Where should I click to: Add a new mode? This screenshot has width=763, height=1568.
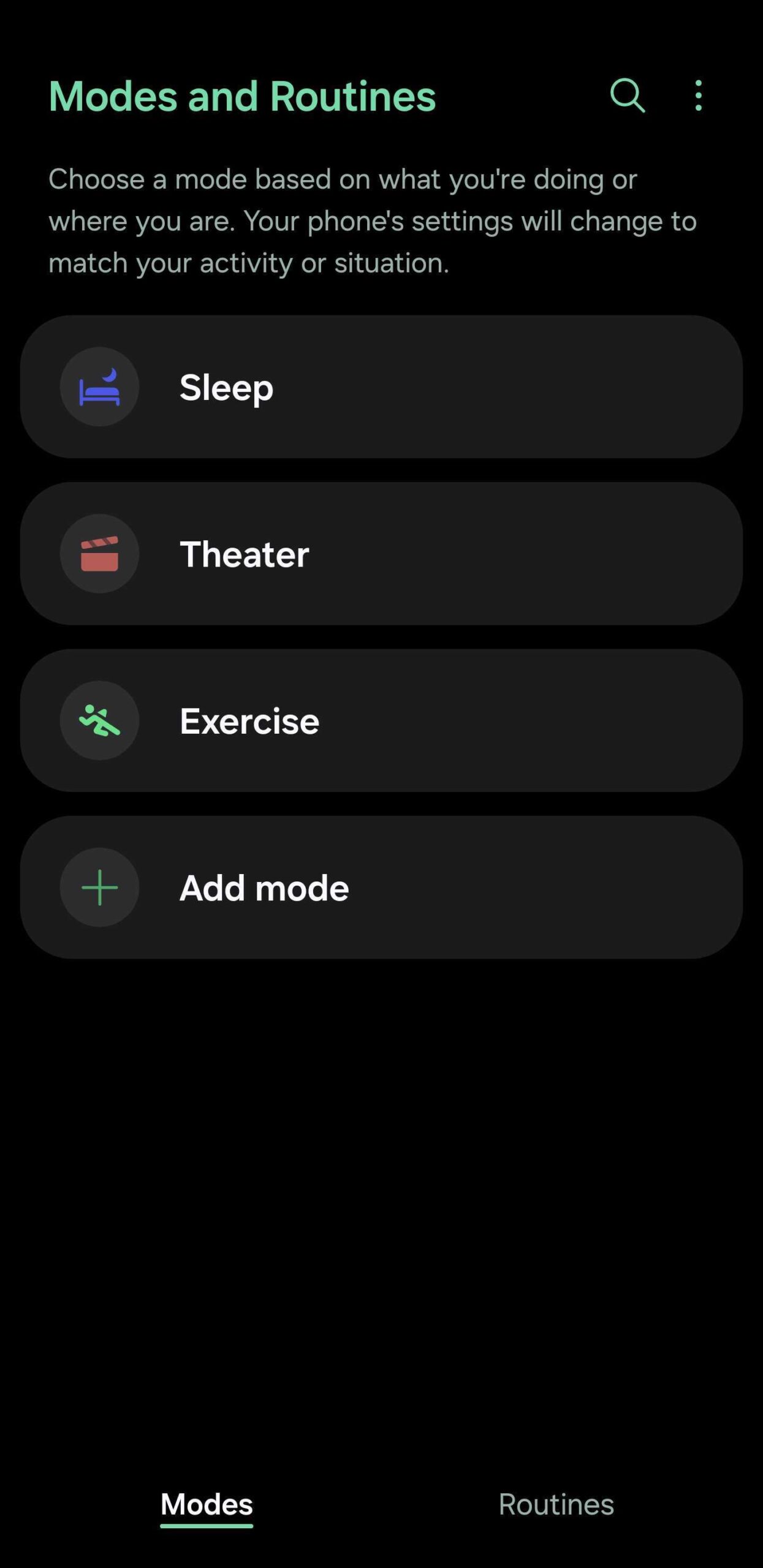point(381,887)
